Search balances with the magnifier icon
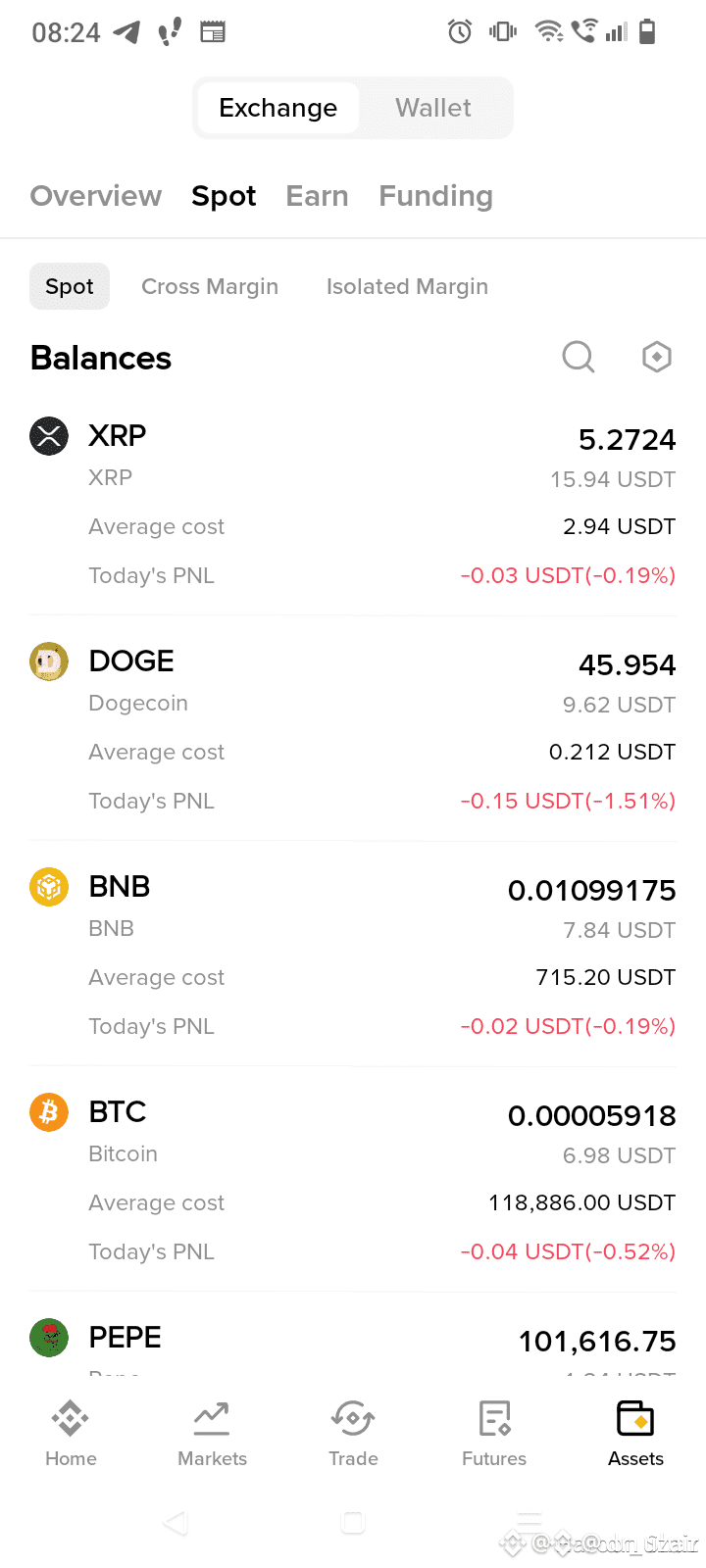 click(579, 357)
